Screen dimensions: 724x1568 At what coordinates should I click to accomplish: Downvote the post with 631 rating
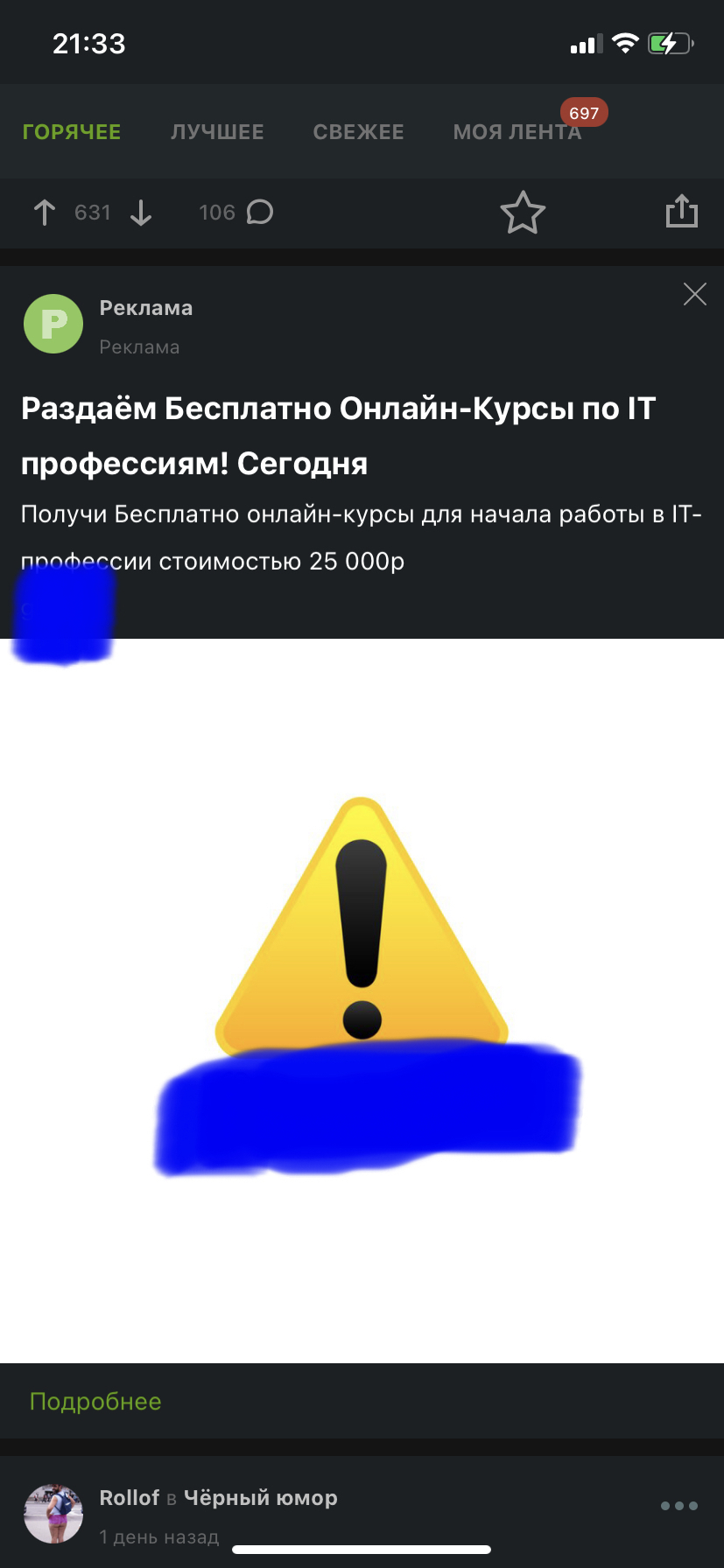(141, 213)
